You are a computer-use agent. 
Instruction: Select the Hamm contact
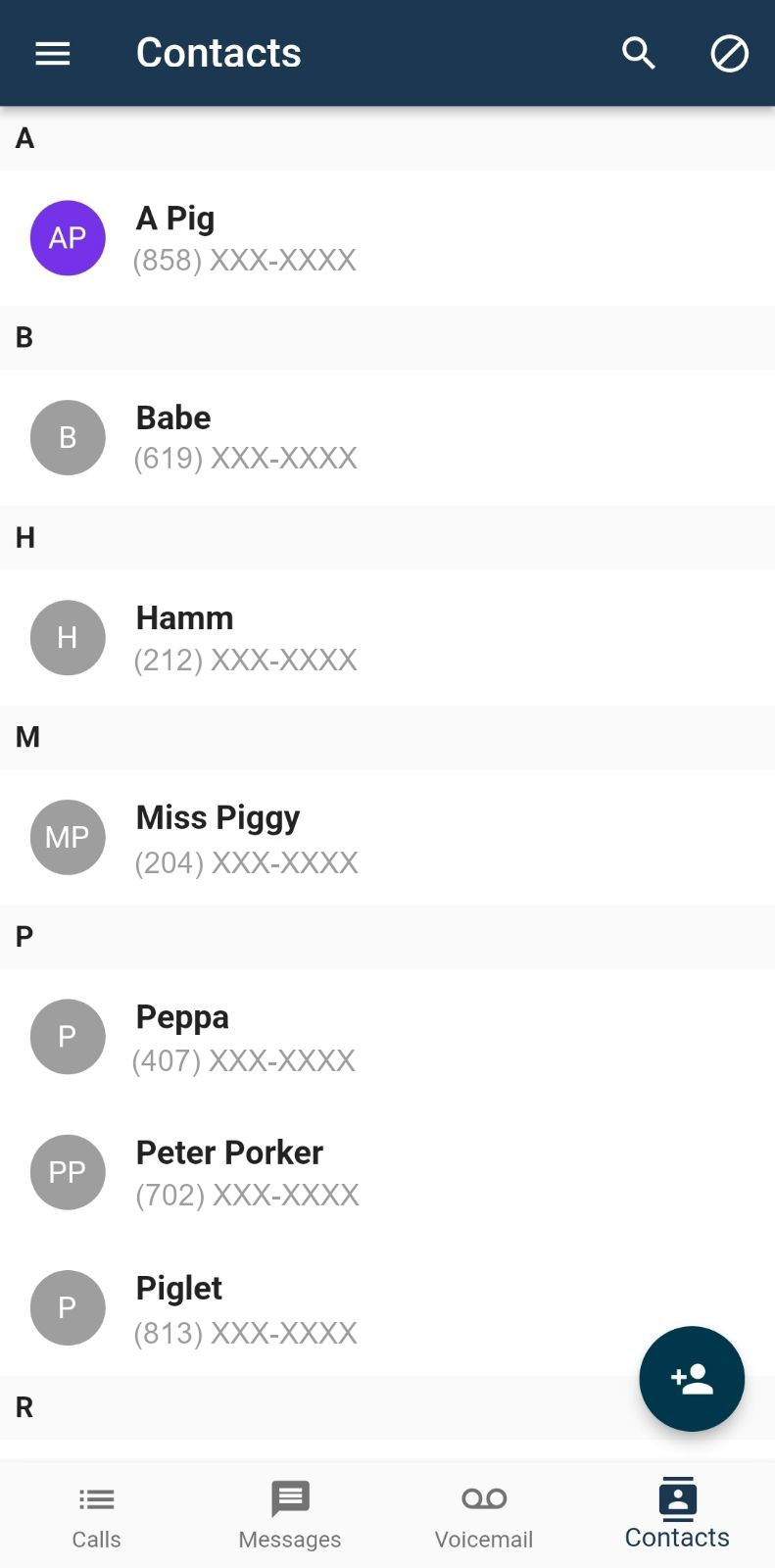245,638
